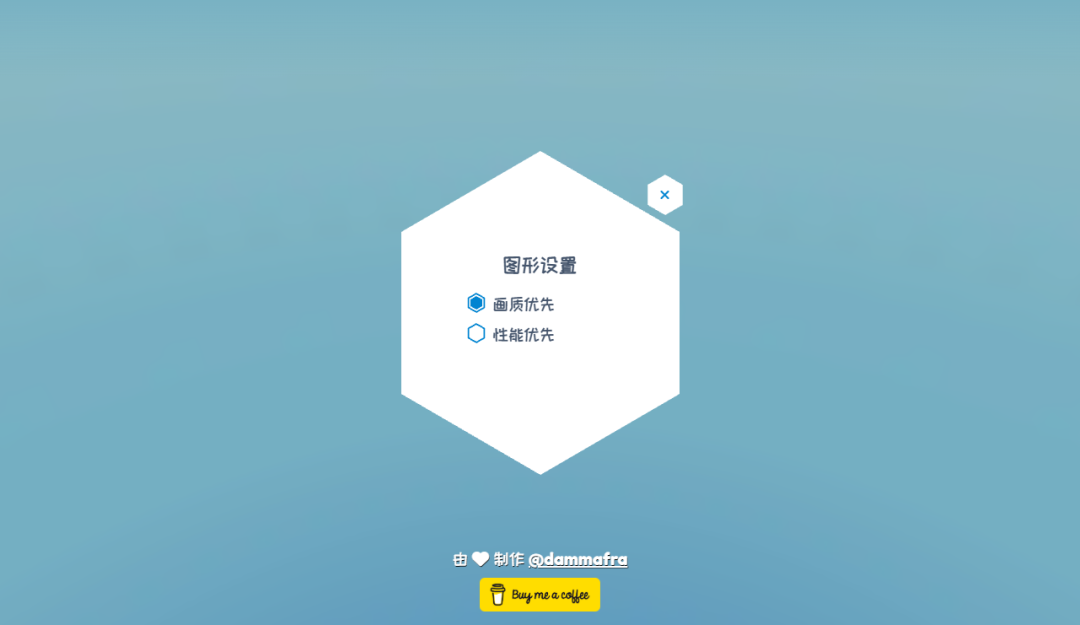The image size is (1080, 625).
Task: Close the 图形设置 dialog
Action: [x=665, y=195]
